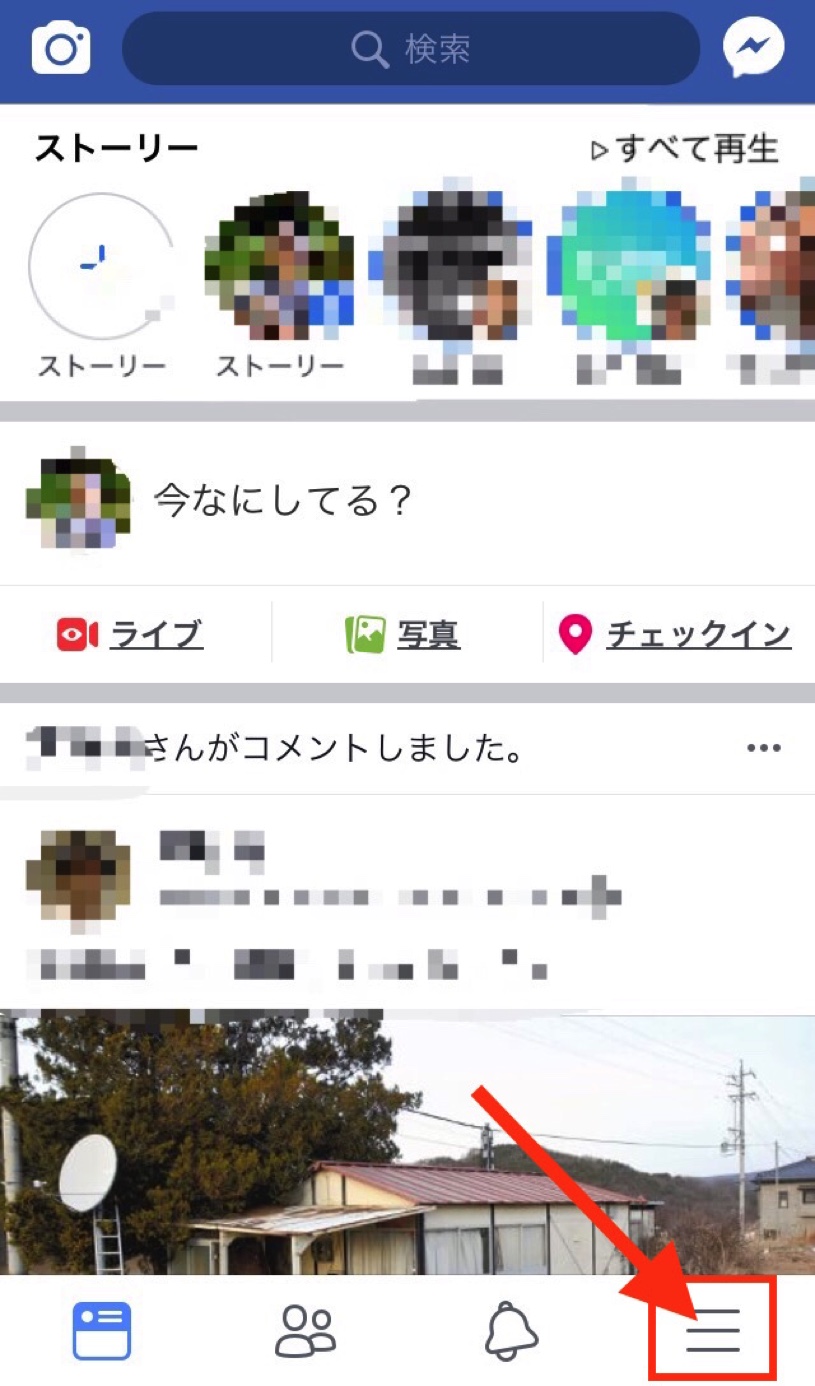This screenshot has height=1386, width=815.
Task: Tap すべて再生 to play all stories
Action: (x=686, y=150)
